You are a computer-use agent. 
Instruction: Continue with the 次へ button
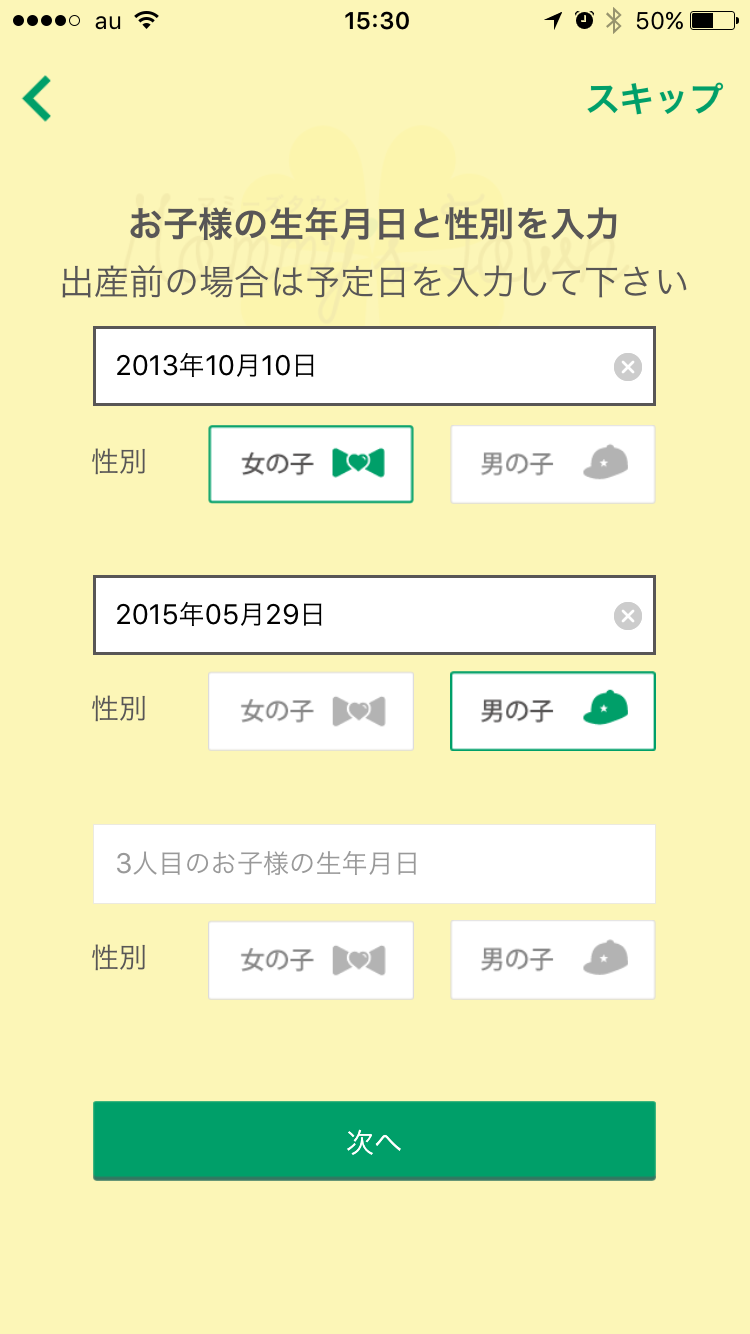click(x=374, y=1141)
